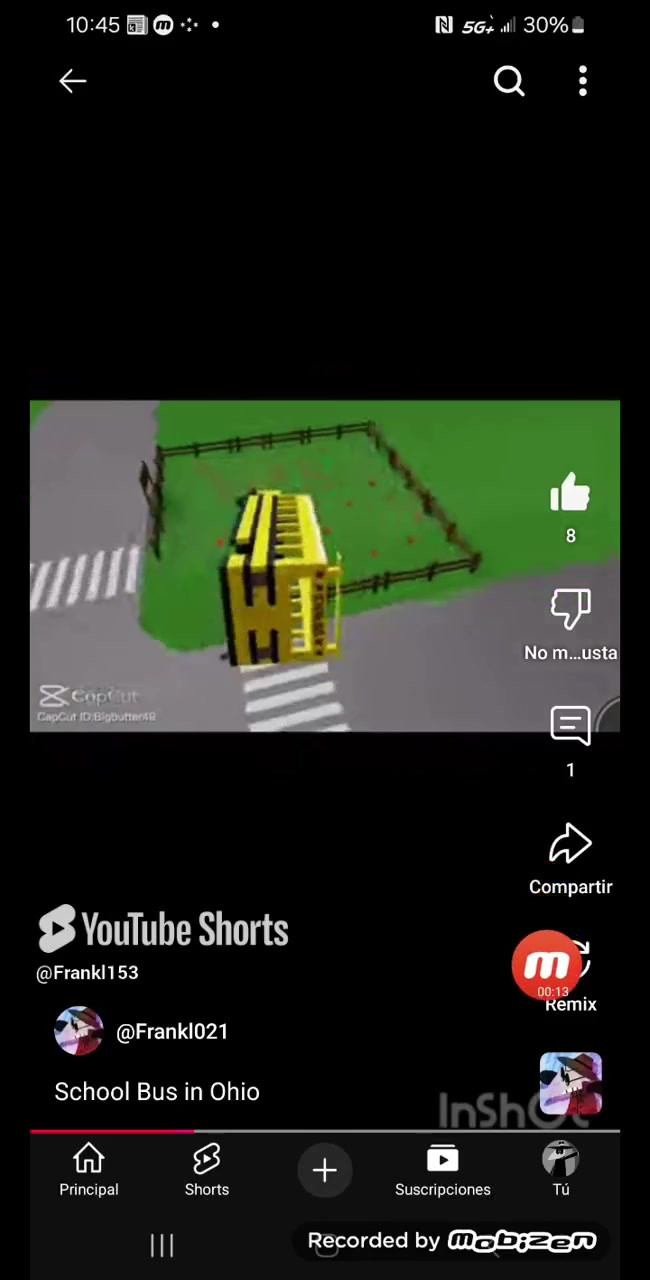Open the comments on this Short
Image resolution: width=650 pixels, height=1280 pixels.
[x=570, y=726]
